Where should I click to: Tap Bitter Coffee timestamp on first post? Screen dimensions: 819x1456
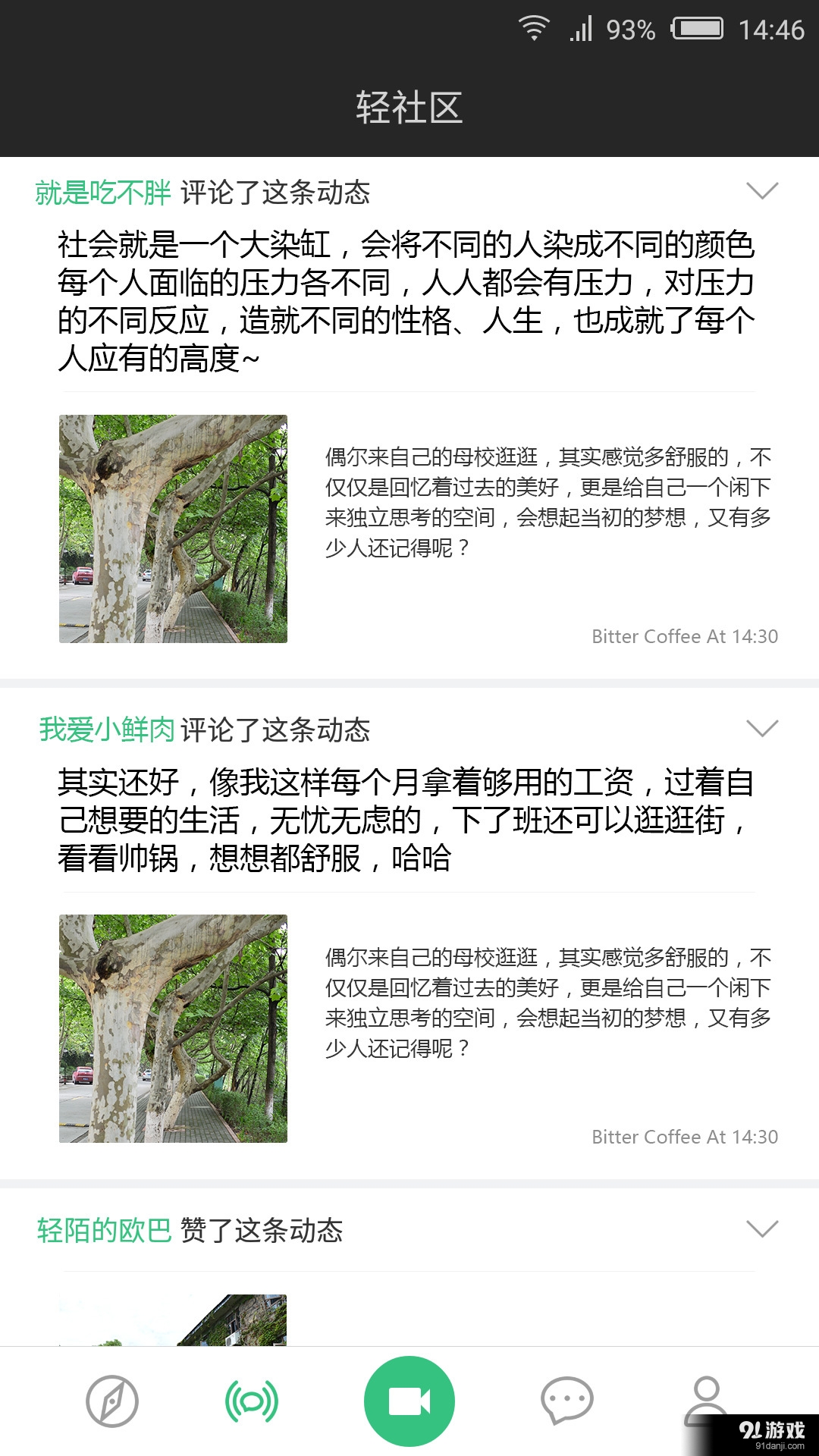pos(685,637)
